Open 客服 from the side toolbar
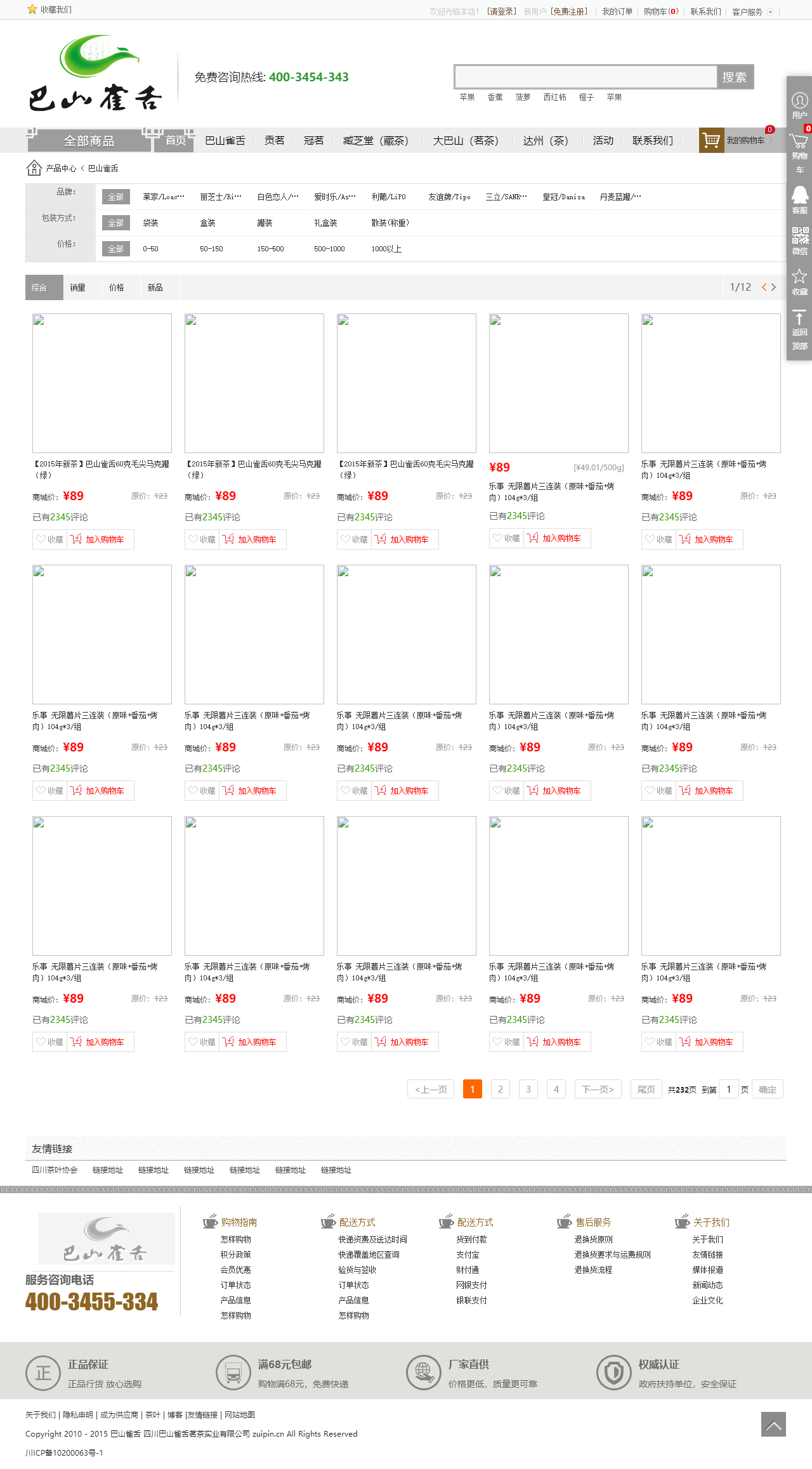 click(x=799, y=201)
